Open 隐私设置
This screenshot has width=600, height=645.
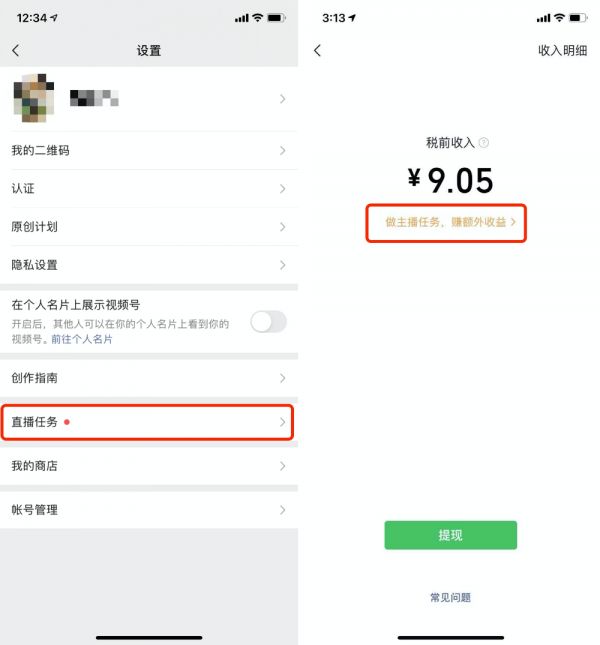pos(148,265)
